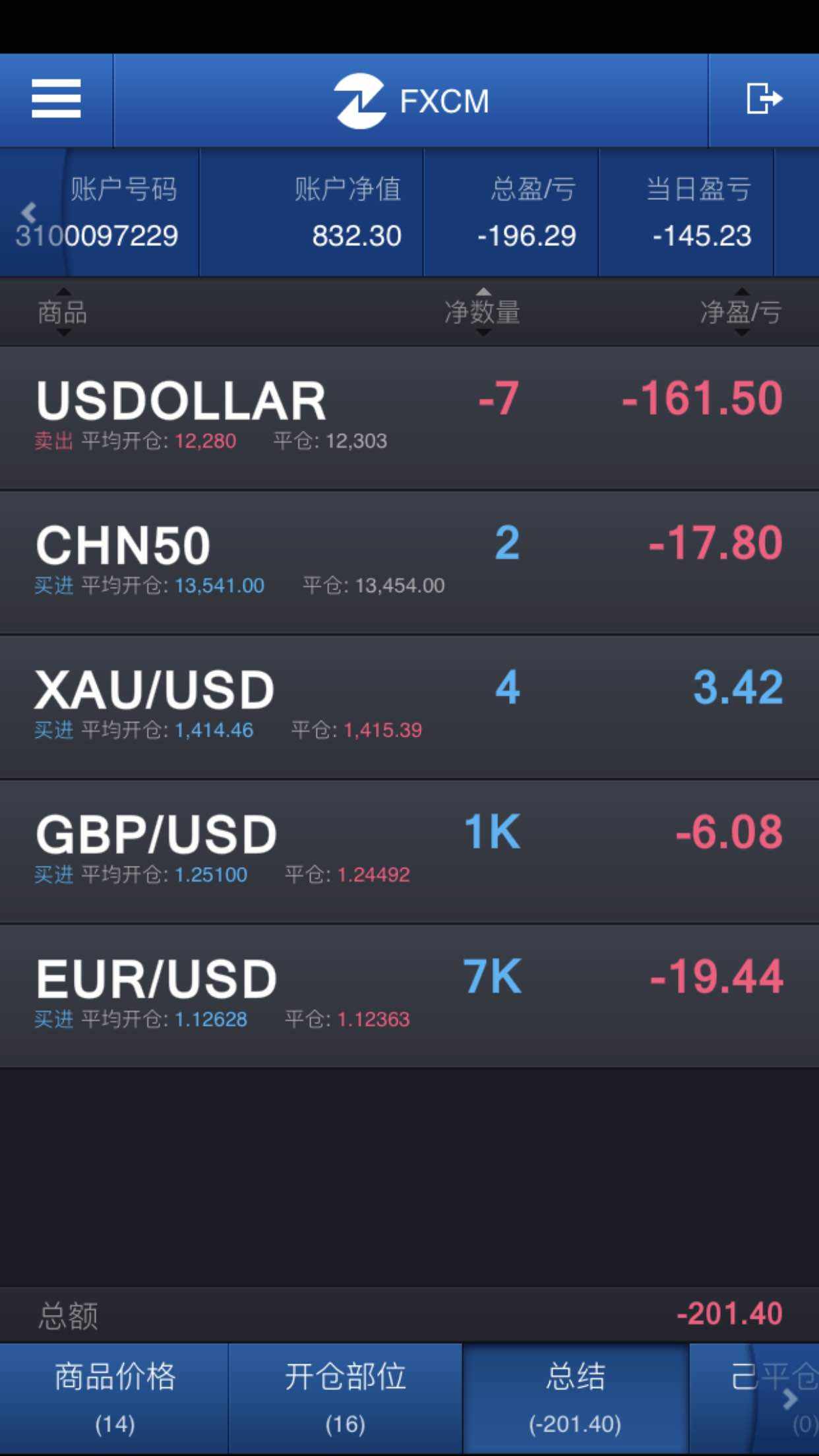Open the EUR/USD position row
Image resolution: width=819 pixels, height=1456 pixels.
409,996
